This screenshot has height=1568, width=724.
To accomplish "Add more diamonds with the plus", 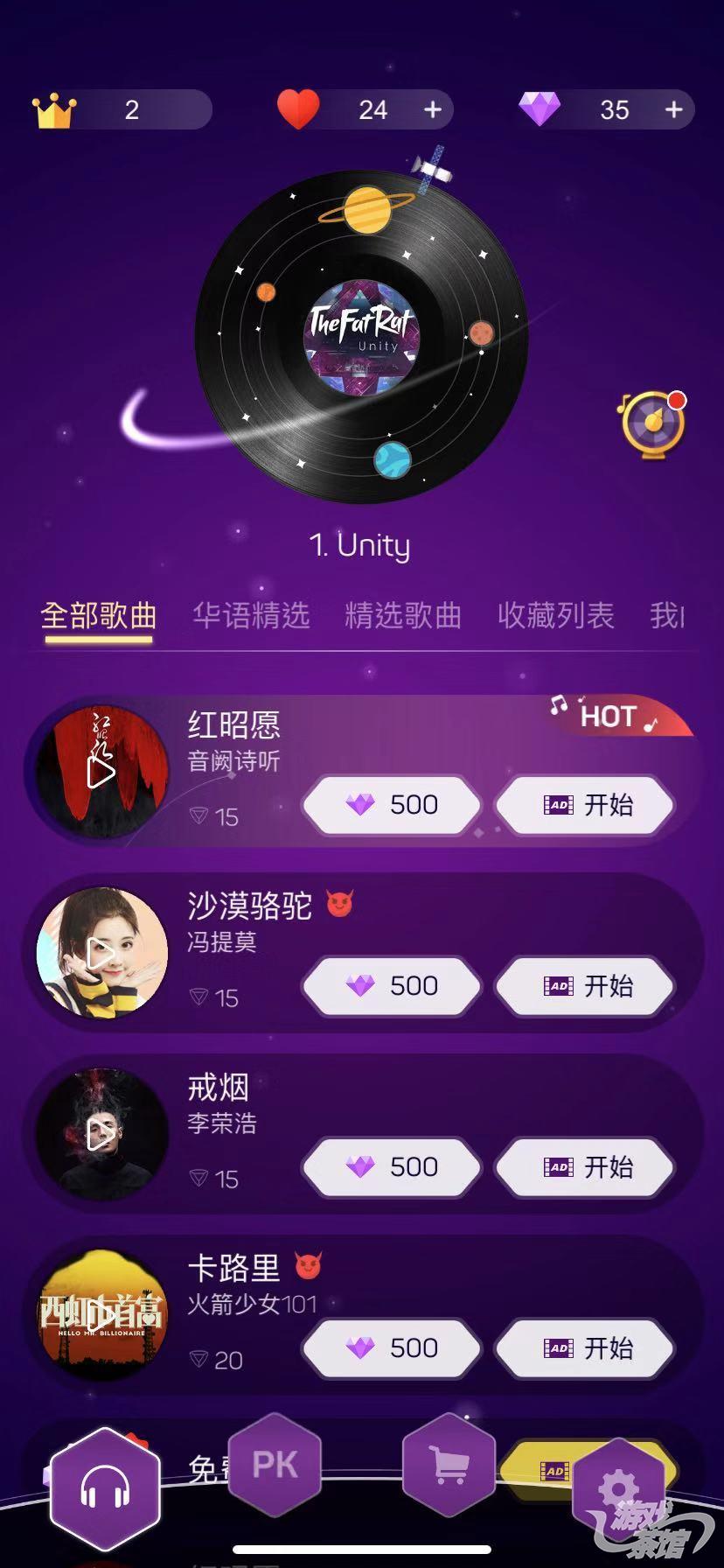I will tap(673, 110).
